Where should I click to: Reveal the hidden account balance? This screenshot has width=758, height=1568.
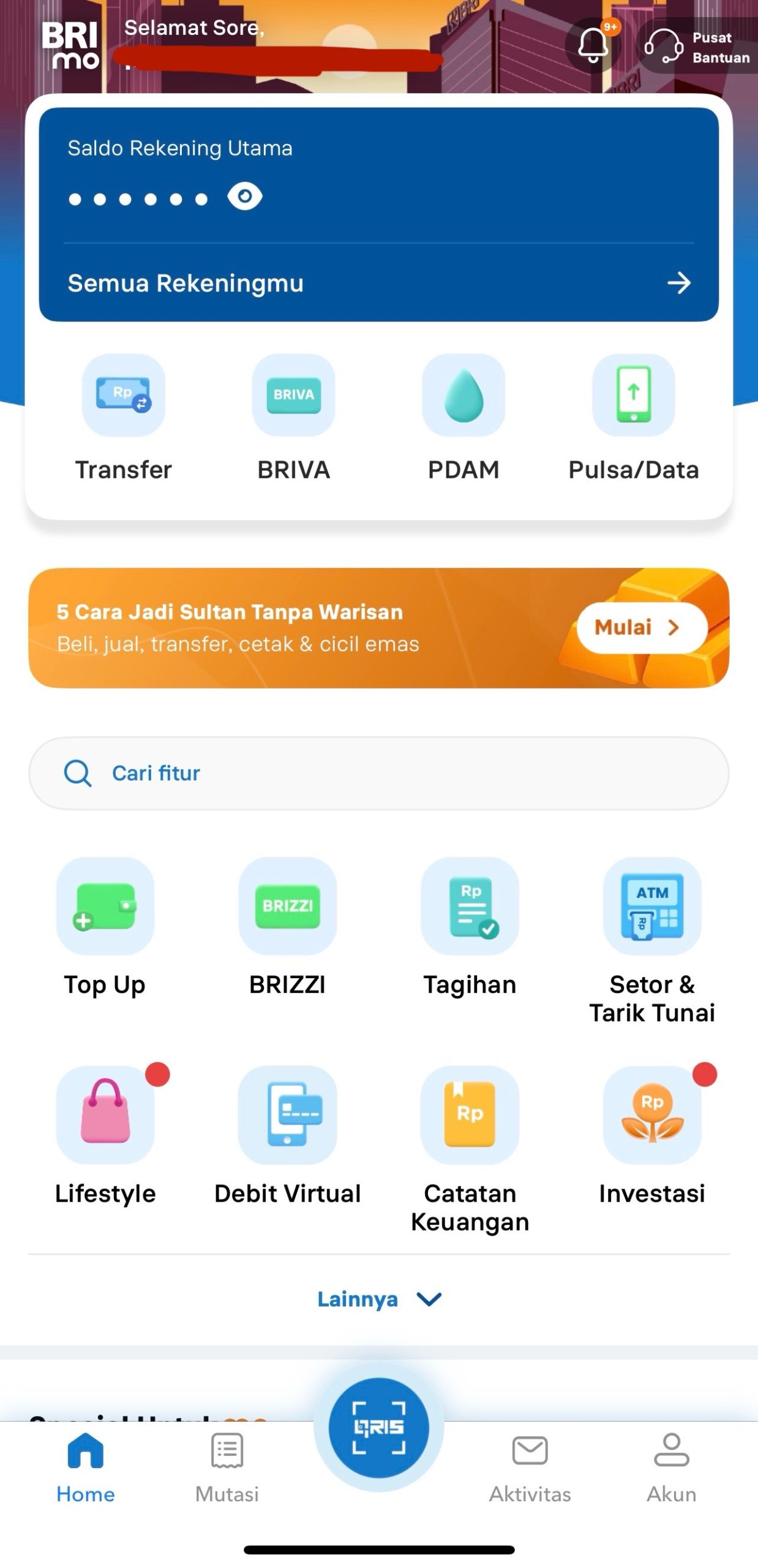pyautogui.click(x=244, y=197)
